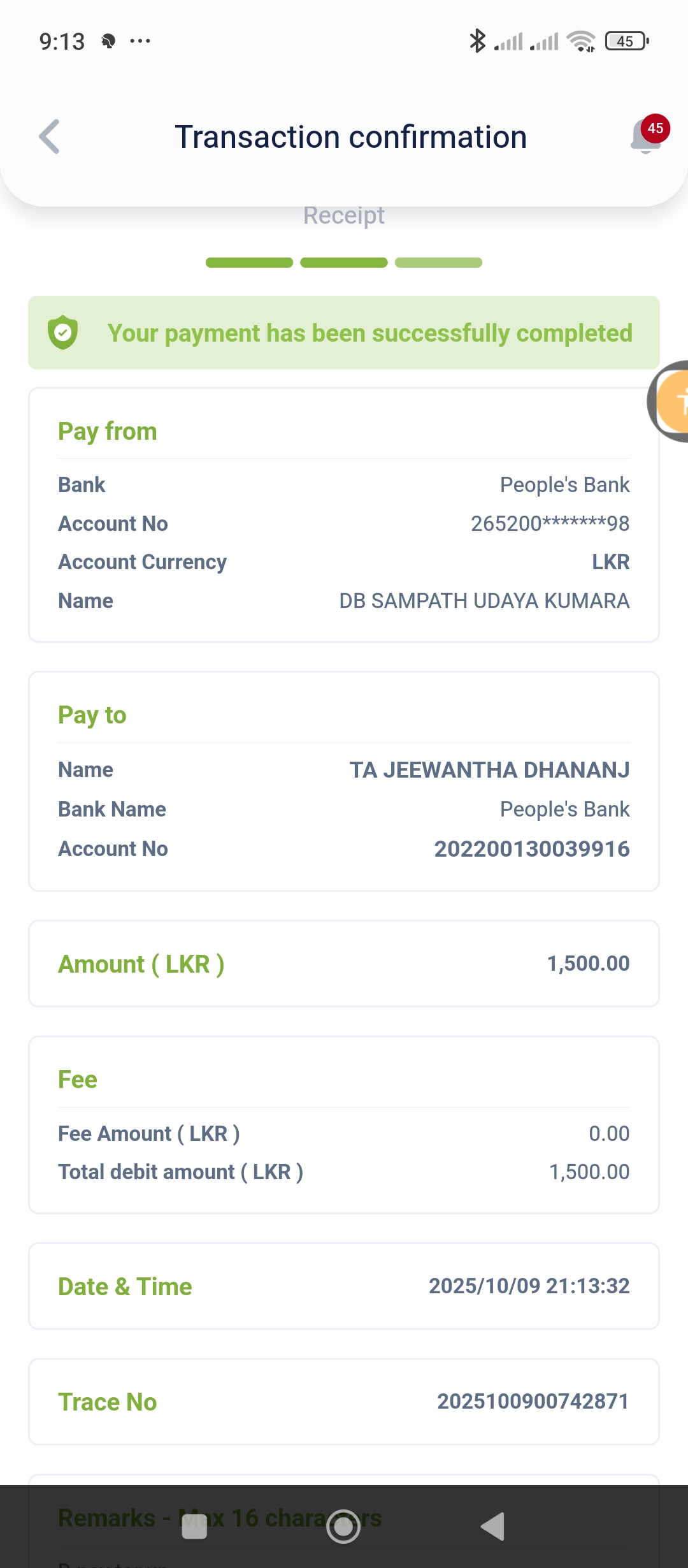Image resolution: width=688 pixels, height=1568 pixels.
Task: Tap the system back triangle
Action: click(x=493, y=1526)
